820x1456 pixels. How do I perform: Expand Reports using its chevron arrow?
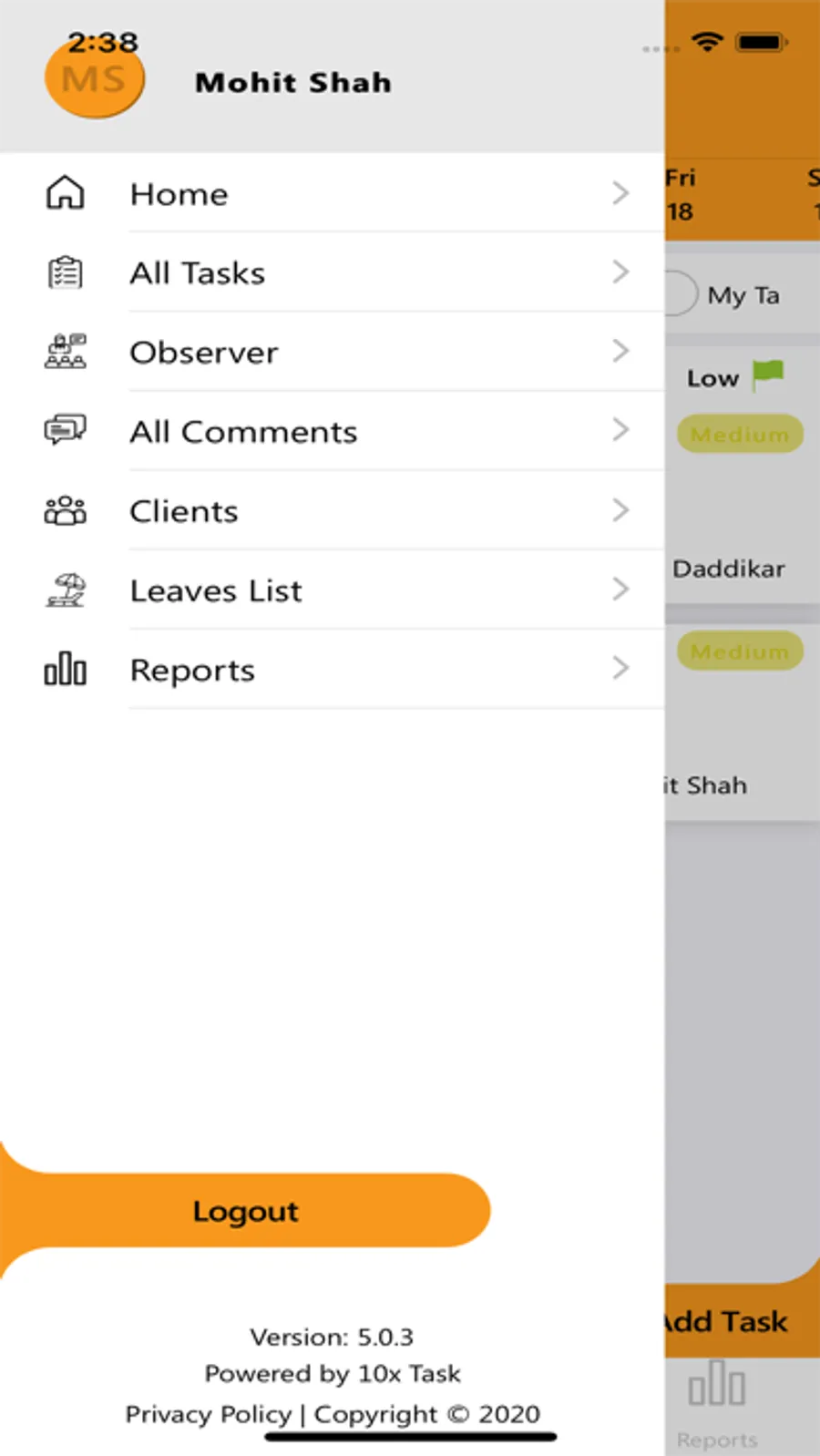coord(621,667)
